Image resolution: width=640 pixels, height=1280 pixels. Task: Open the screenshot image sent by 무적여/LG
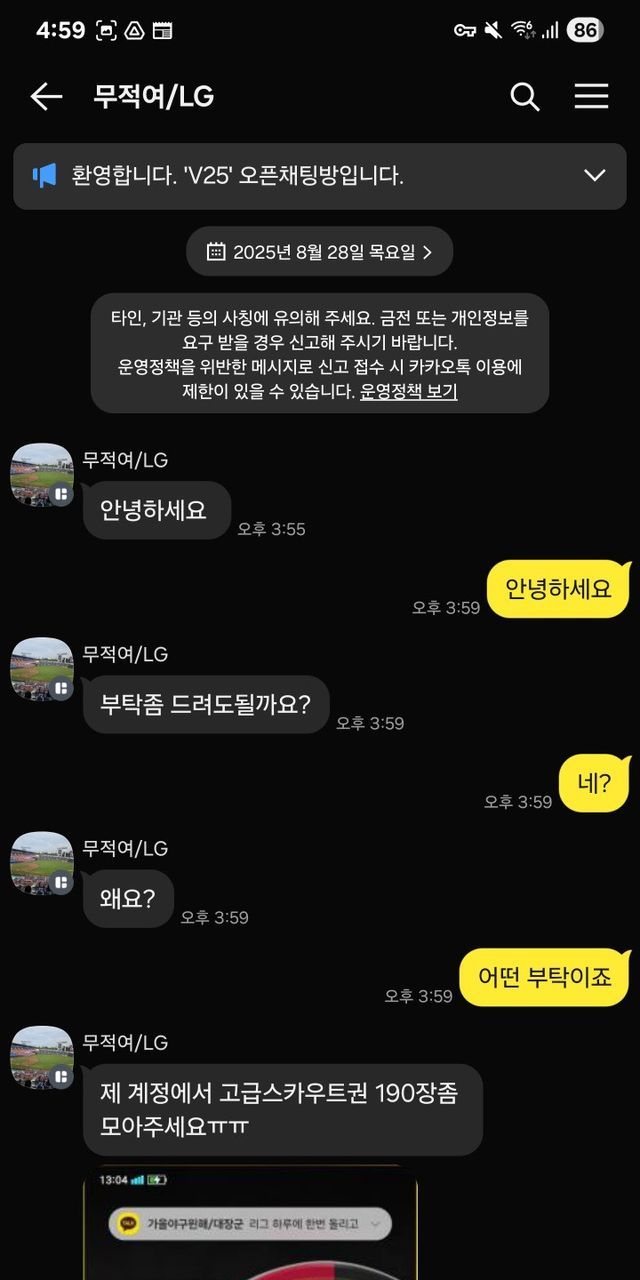pyautogui.click(x=250, y=1225)
